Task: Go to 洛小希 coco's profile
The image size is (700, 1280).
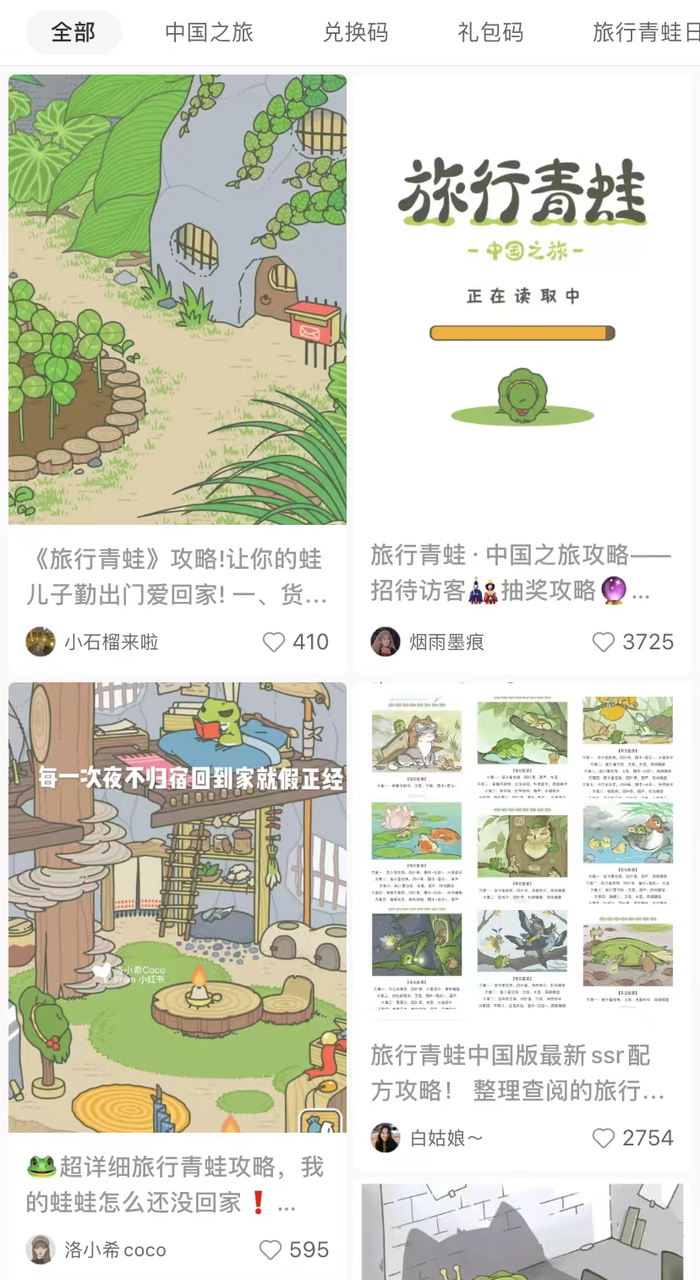Action: click(x=40, y=1250)
